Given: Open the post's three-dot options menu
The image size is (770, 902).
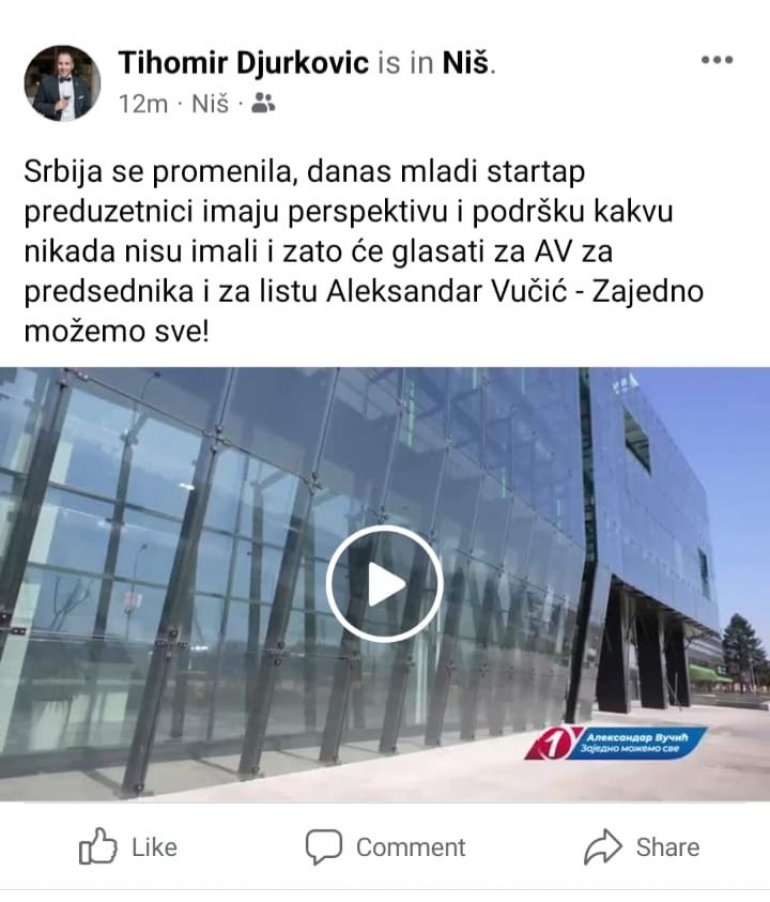Looking at the screenshot, I should click(x=717, y=60).
